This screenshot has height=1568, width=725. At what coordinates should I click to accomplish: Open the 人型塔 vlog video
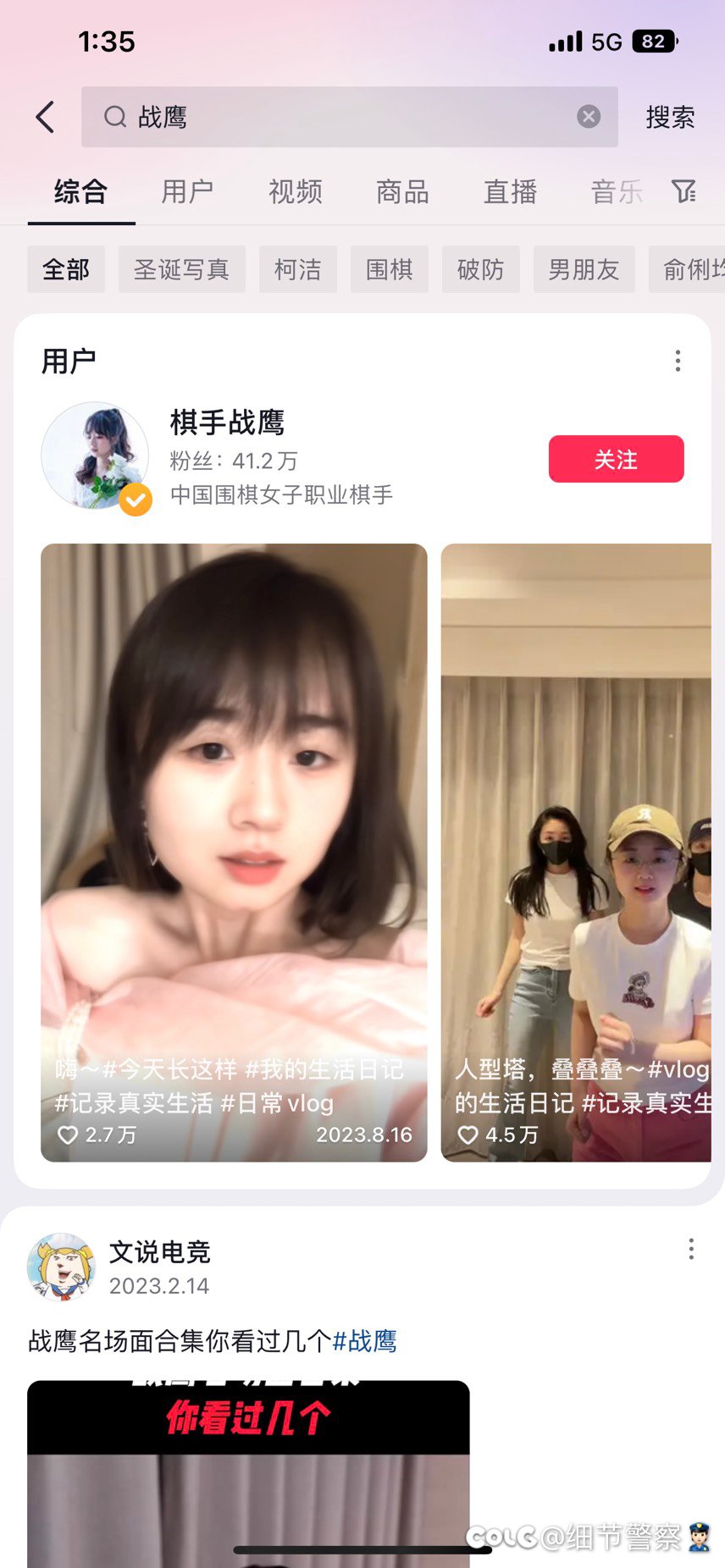576,852
